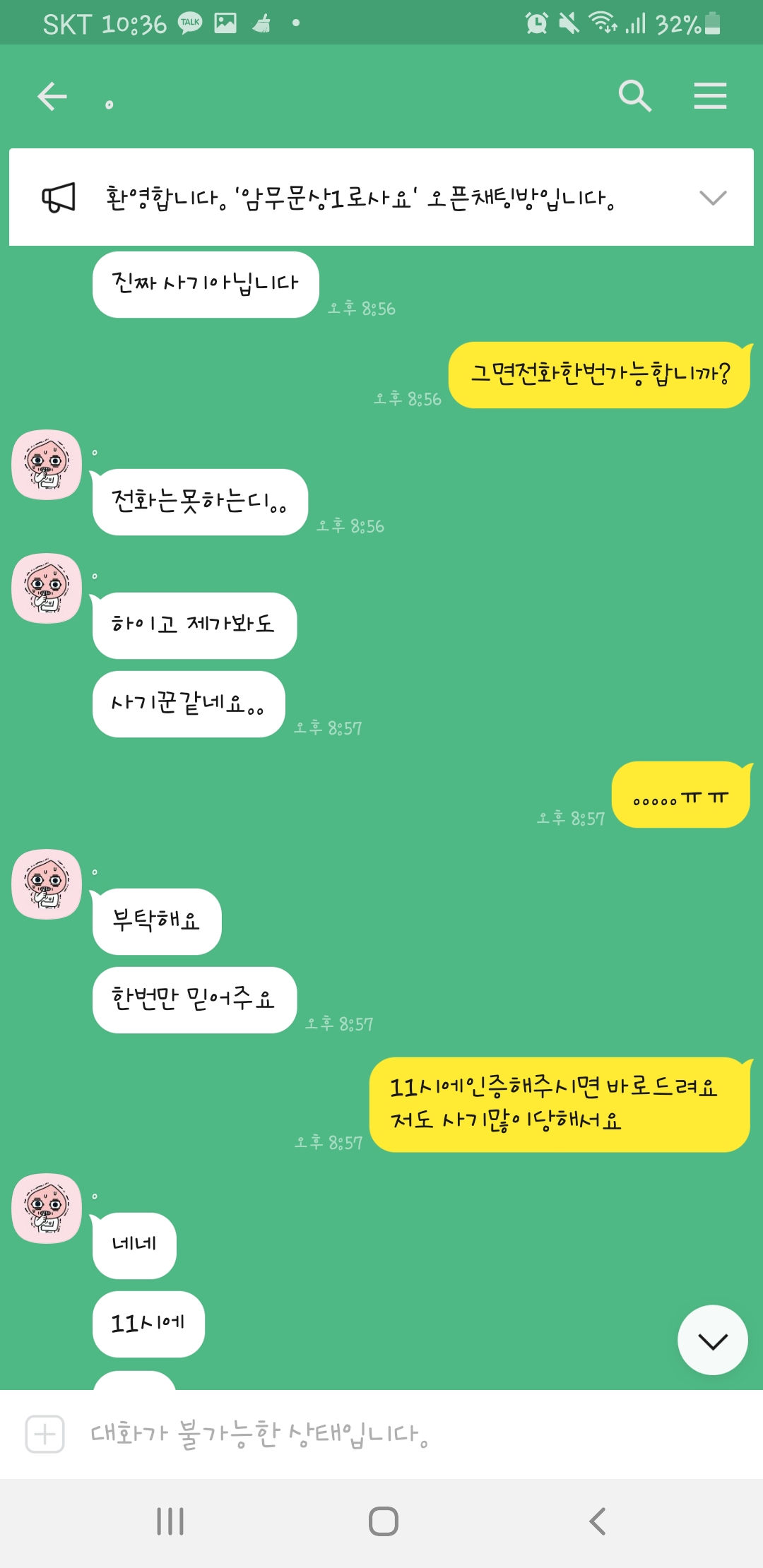Go back from the chat room
The image size is (763, 1568).
pos(52,96)
